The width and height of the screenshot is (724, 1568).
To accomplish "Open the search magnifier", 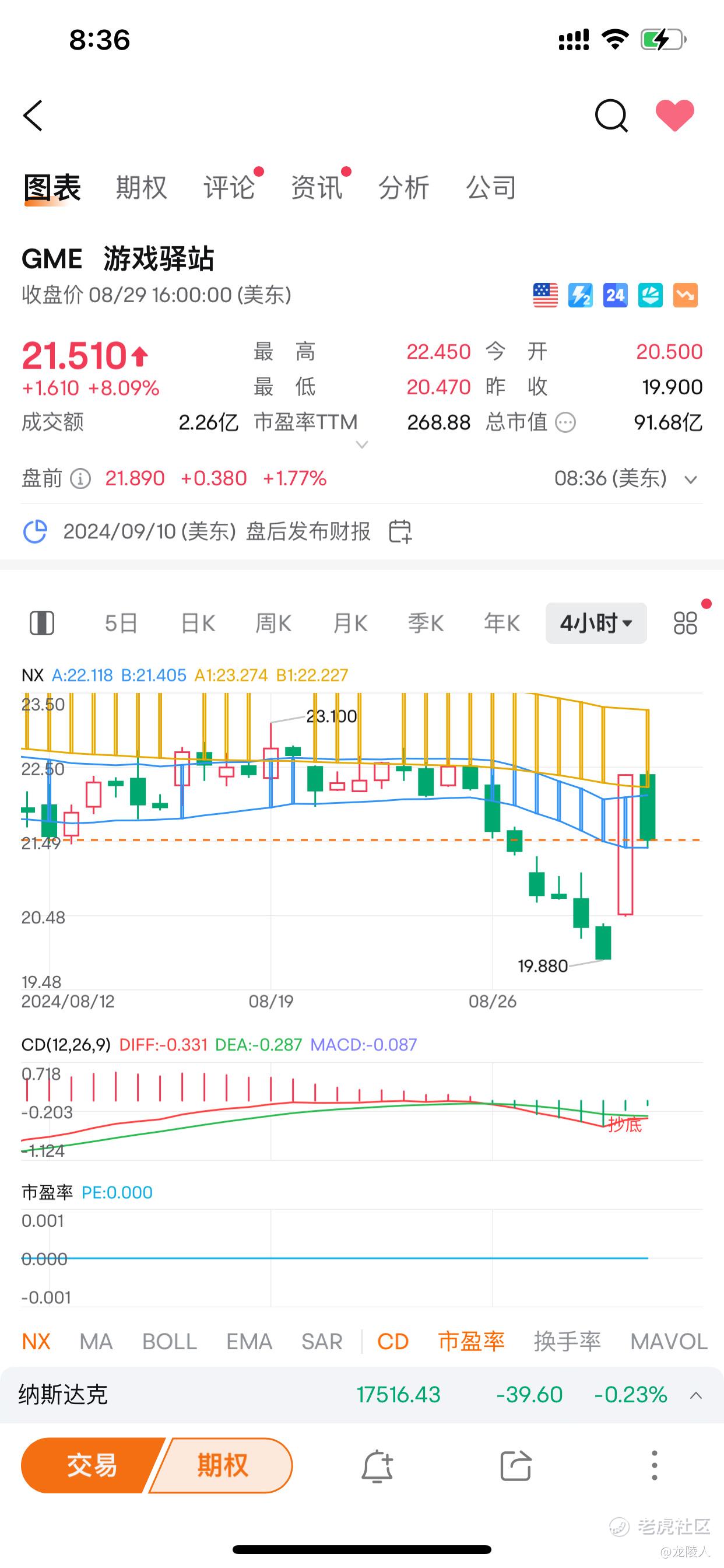I will pos(611,116).
